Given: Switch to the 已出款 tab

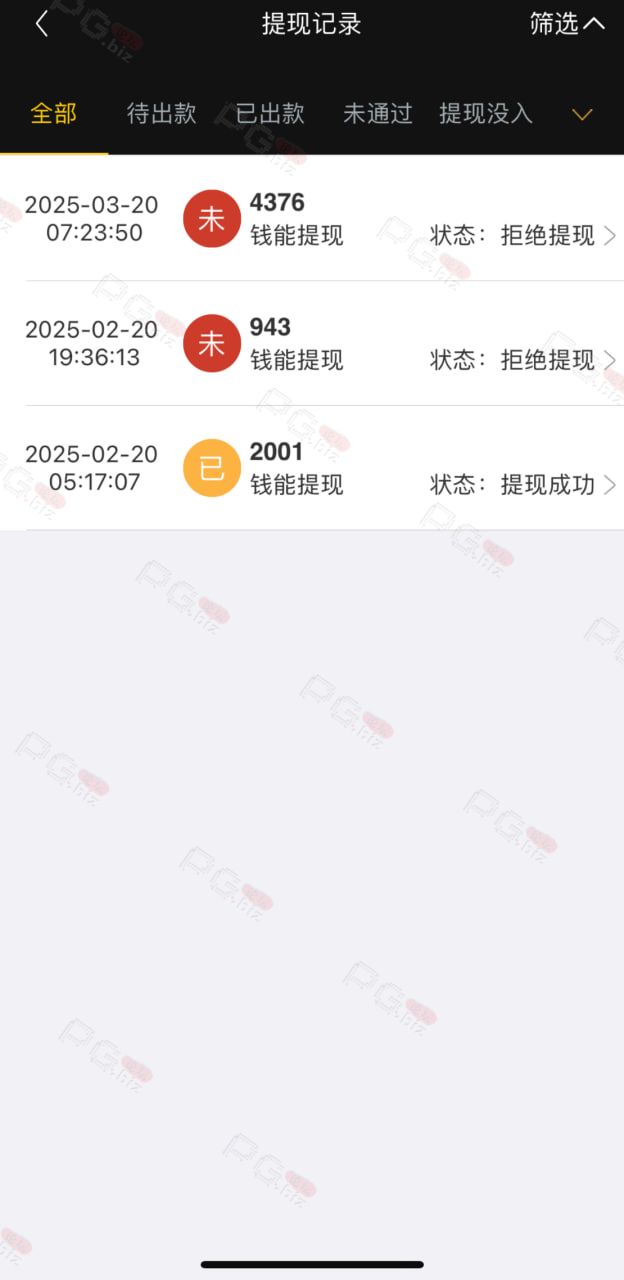Looking at the screenshot, I should [270, 114].
